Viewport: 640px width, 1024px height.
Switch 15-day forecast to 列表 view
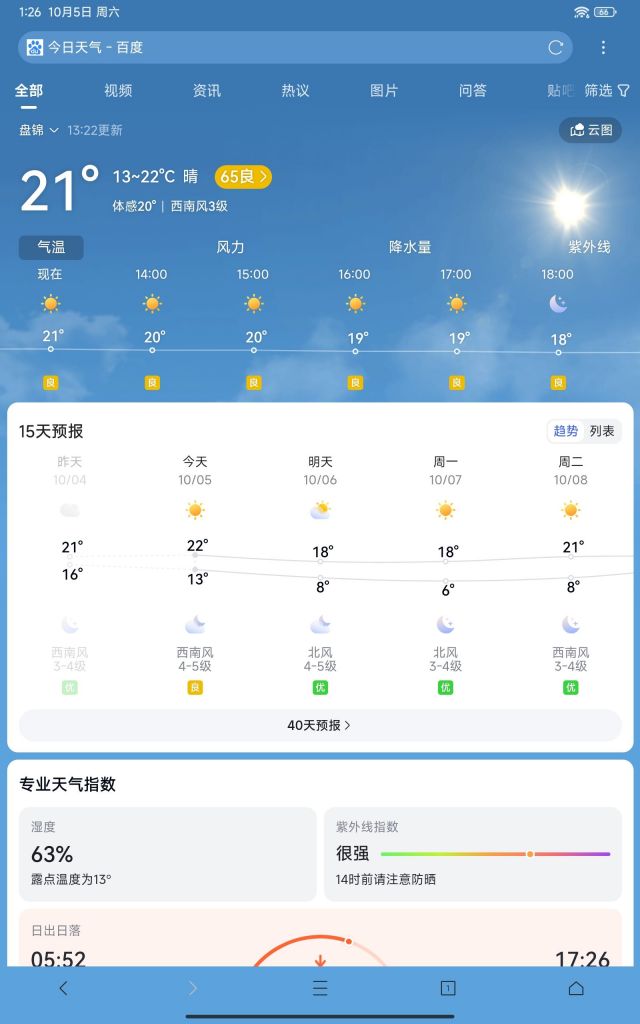602,431
